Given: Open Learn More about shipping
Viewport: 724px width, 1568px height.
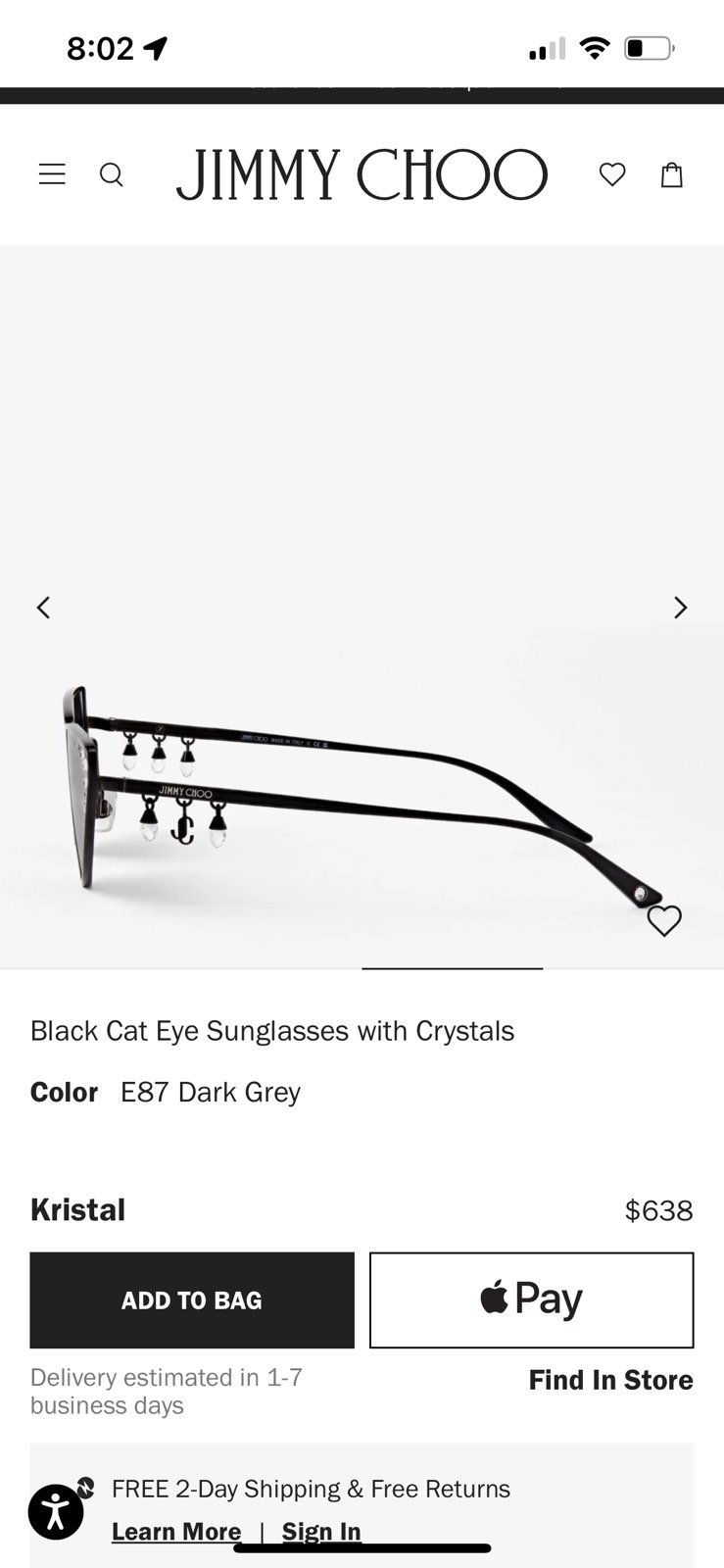Looking at the screenshot, I should (x=176, y=1532).
